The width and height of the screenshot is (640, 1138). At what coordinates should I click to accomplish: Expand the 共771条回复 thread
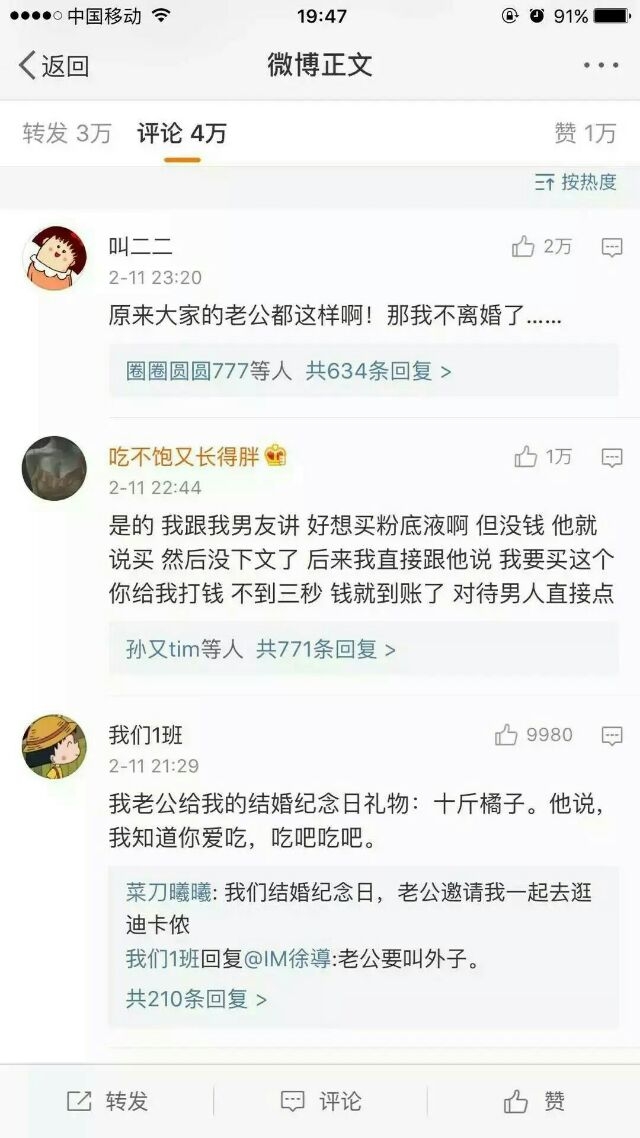[x=326, y=649]
